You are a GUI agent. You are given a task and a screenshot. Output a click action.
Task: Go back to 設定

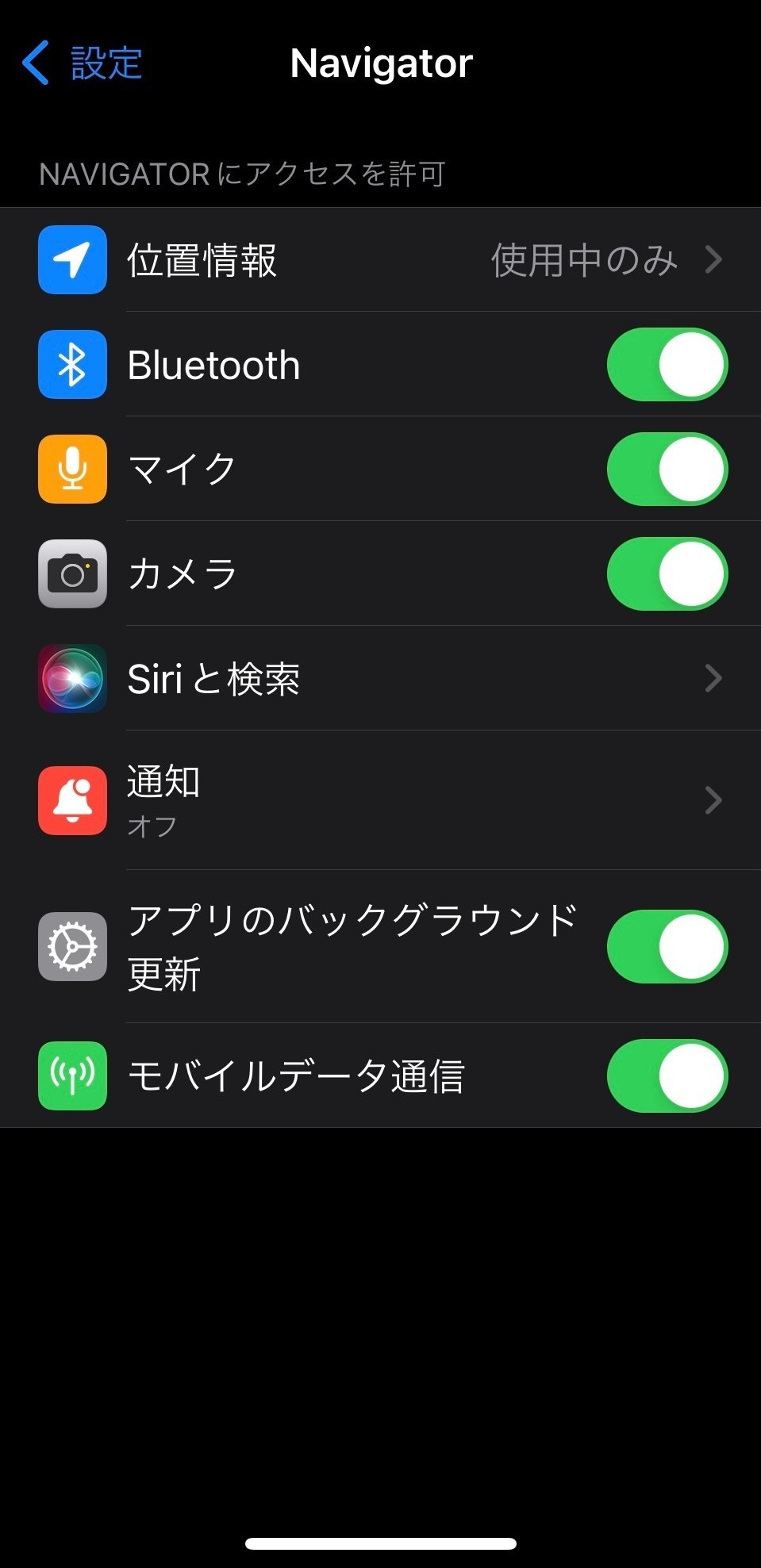[x=83, y=63]
